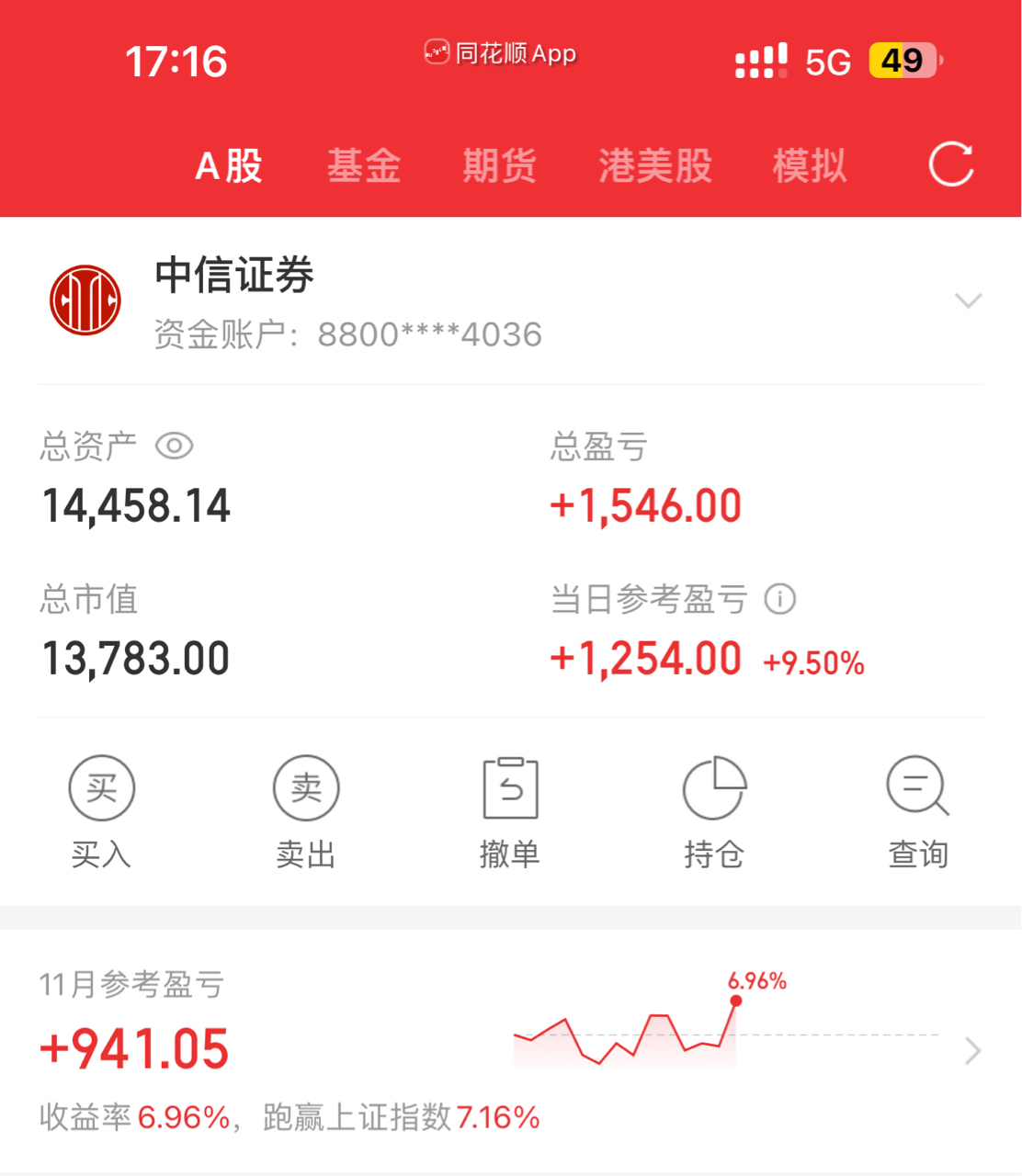Expand the 中信证券 account dropdown
The height and width of the screenshot is (1176, 1022).
coord(968,301)
